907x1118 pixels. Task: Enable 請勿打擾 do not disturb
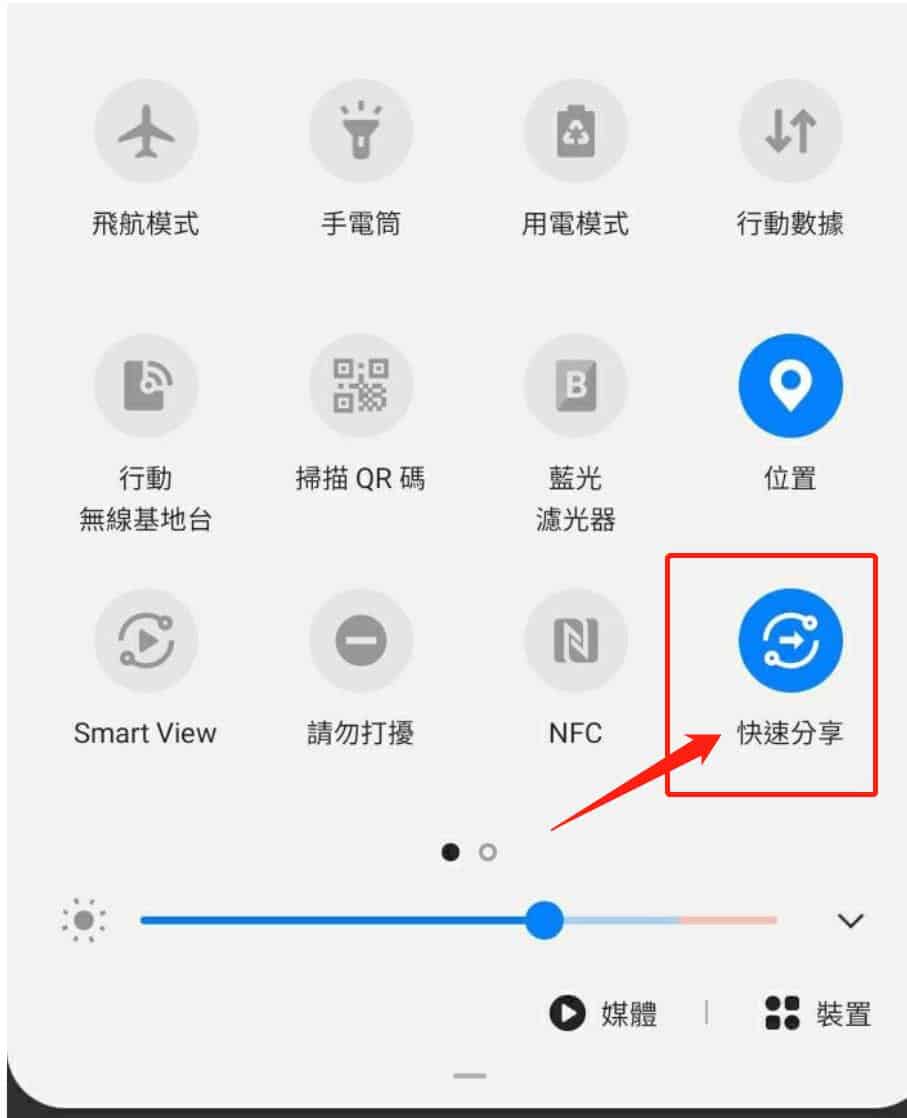pos(361,640)
